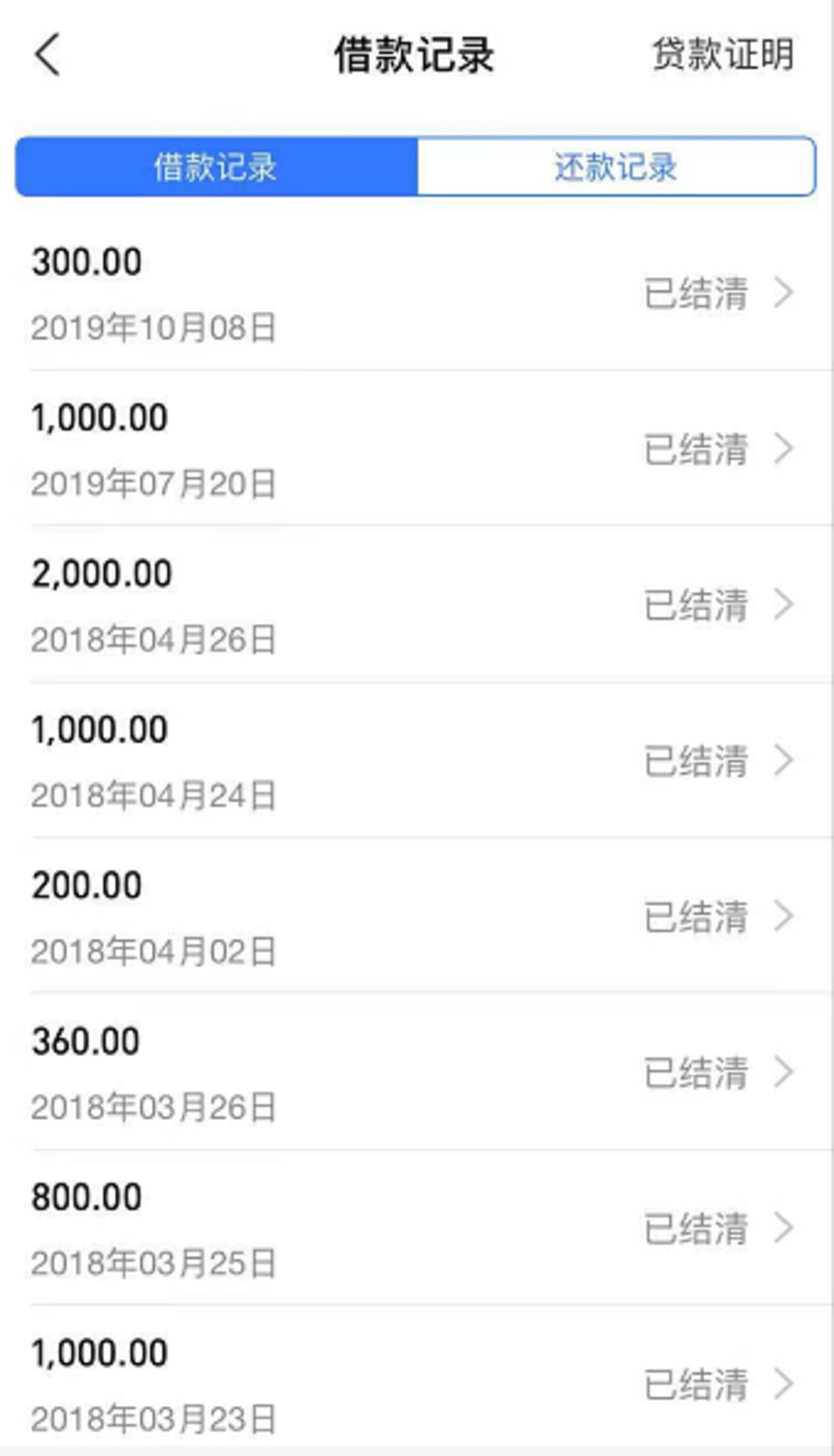Open 贷款证明 in the header
834x1456 pixels.
(x=723, y=54)
